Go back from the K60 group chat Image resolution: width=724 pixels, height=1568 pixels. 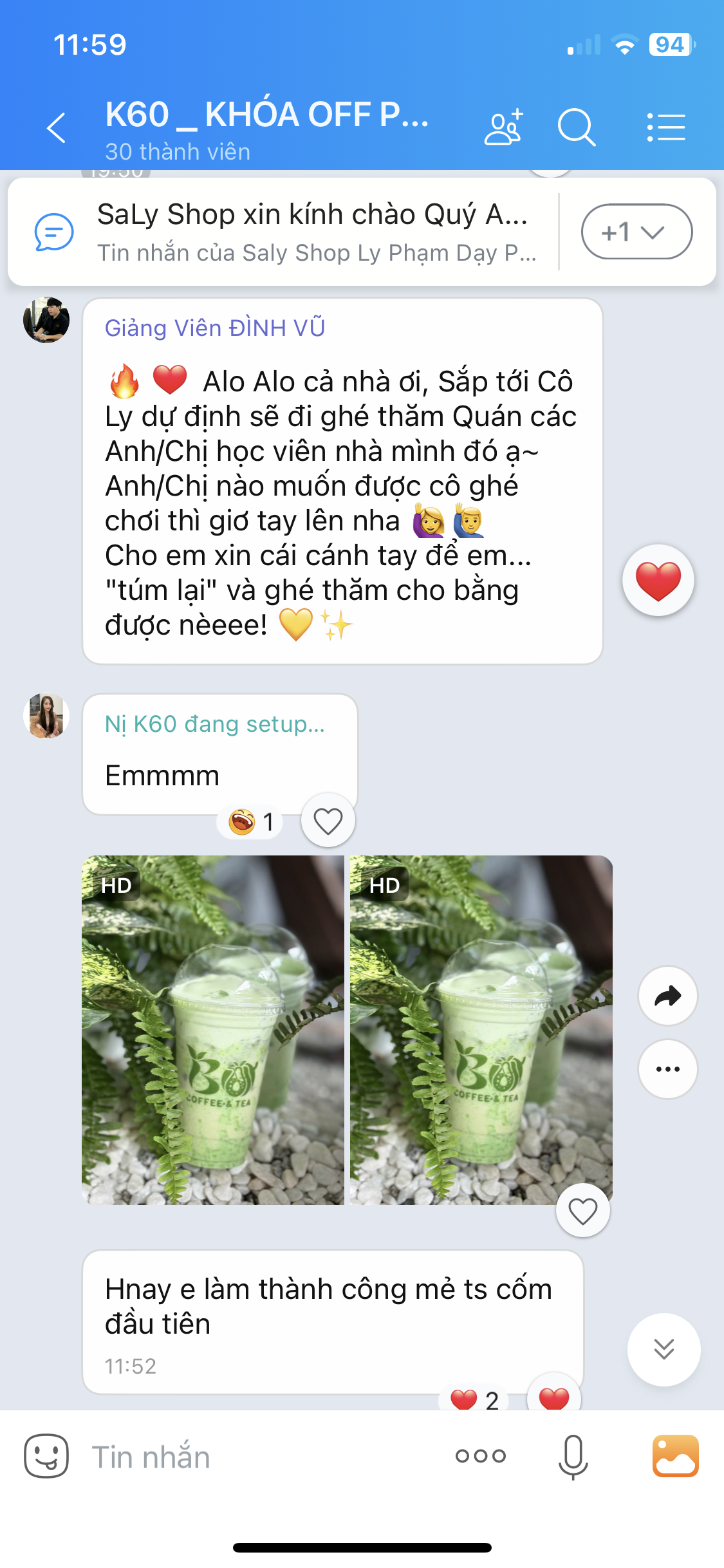(57, 127)
